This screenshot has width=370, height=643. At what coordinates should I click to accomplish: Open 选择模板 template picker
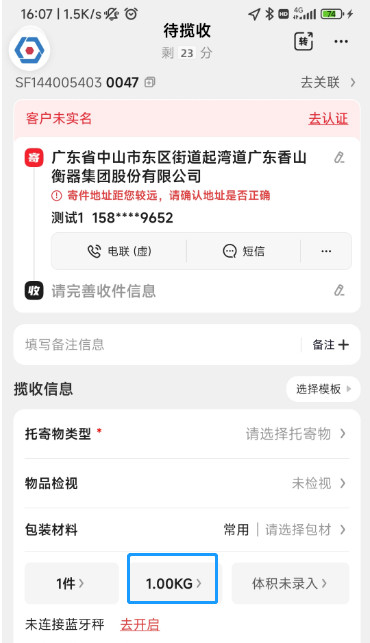pos(323,389)
